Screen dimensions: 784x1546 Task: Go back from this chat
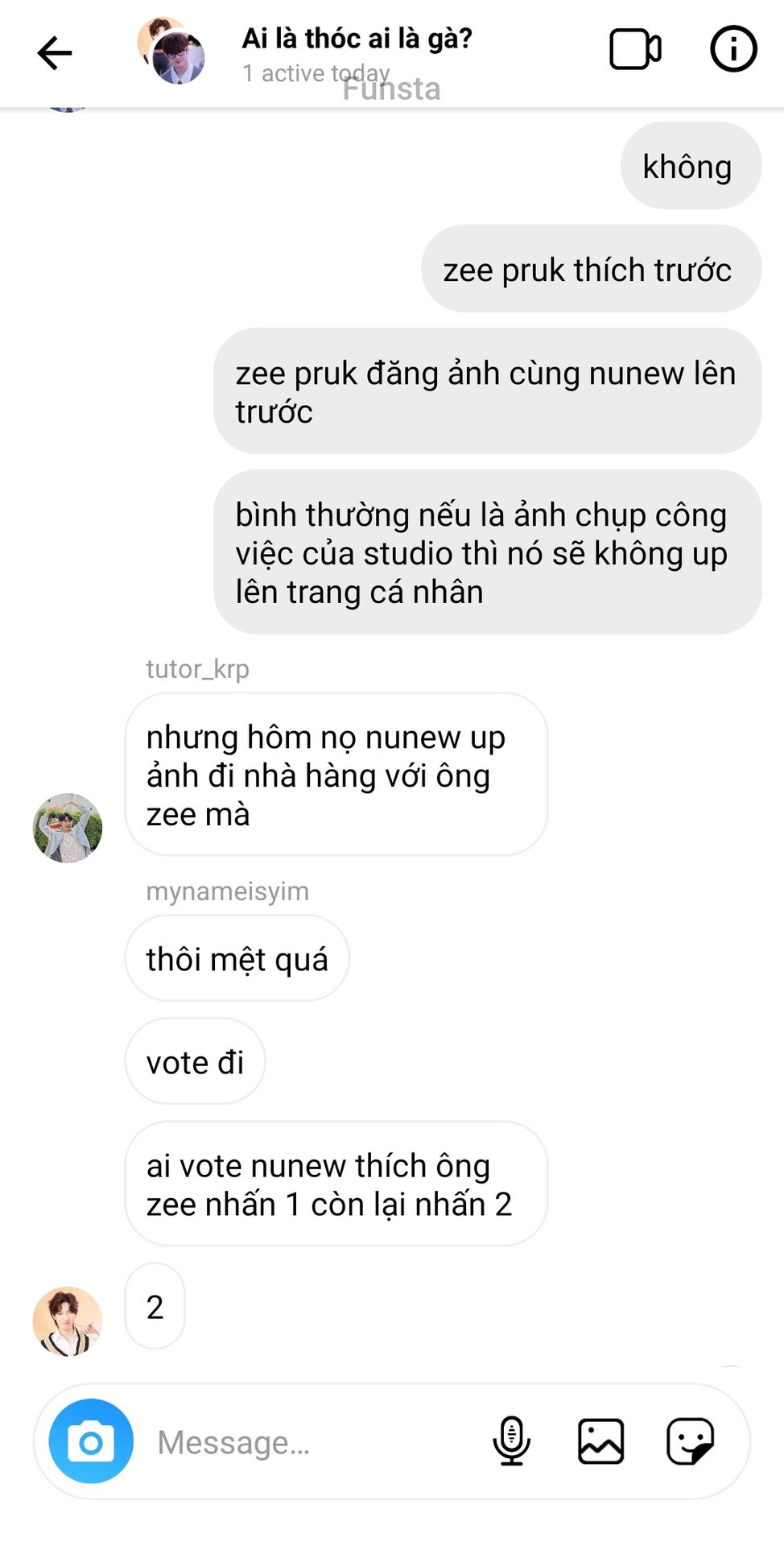pos(55,53)
